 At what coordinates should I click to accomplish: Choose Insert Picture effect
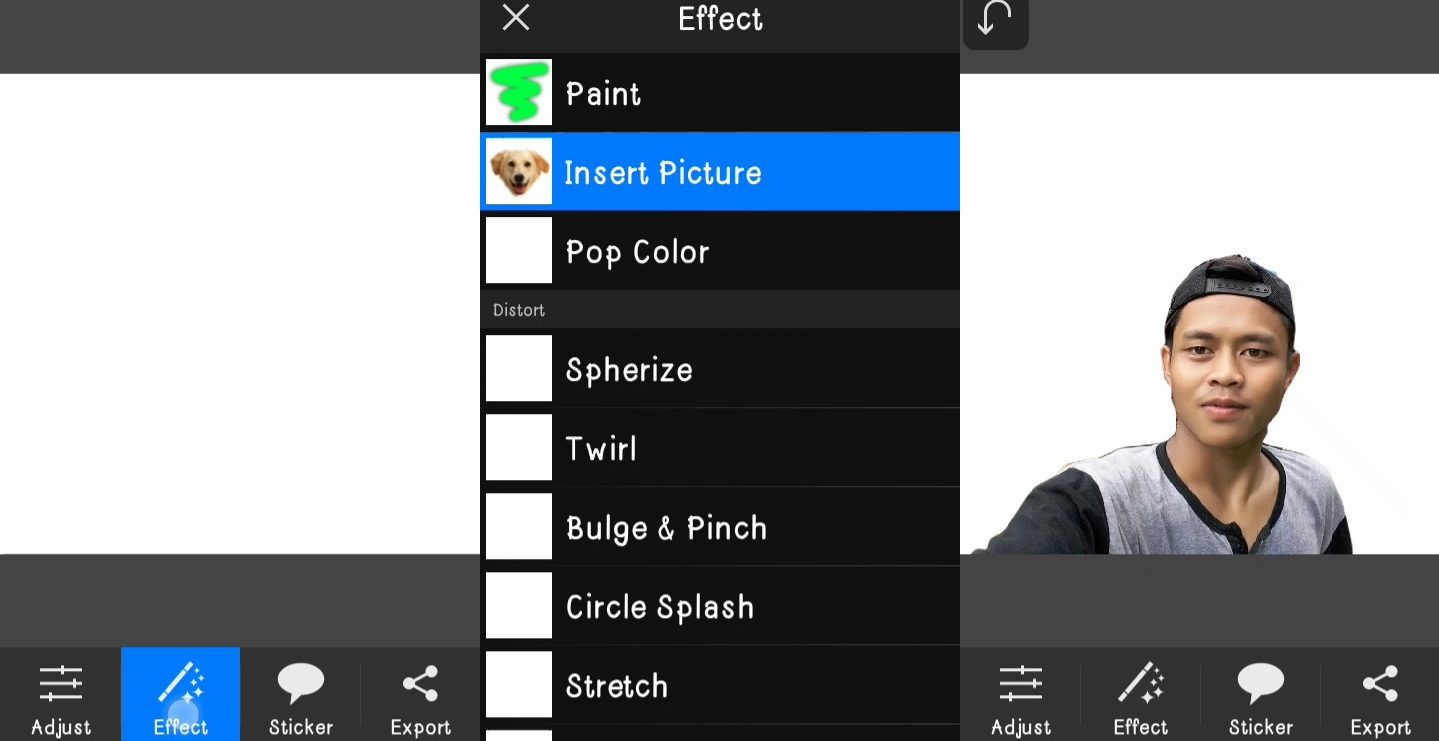720,172
